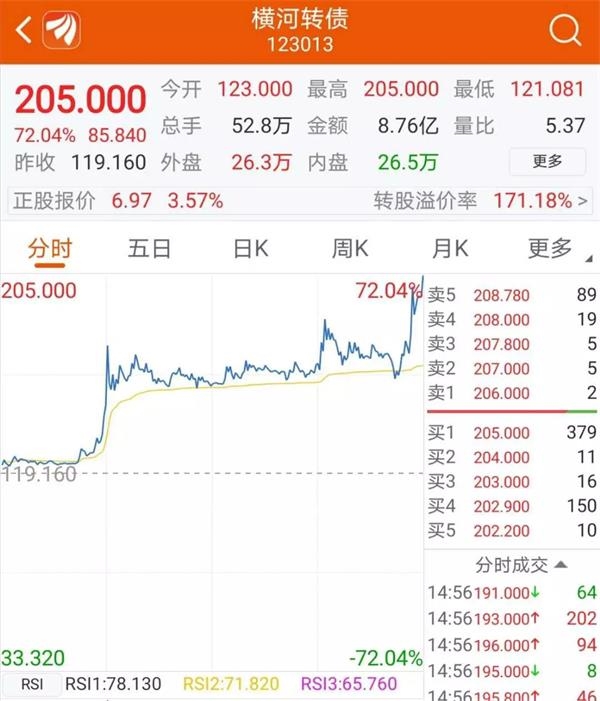Select the 周K chart tab
This screenshot has height=701, width=600.
pyautogui.click(x=350, y=249)
